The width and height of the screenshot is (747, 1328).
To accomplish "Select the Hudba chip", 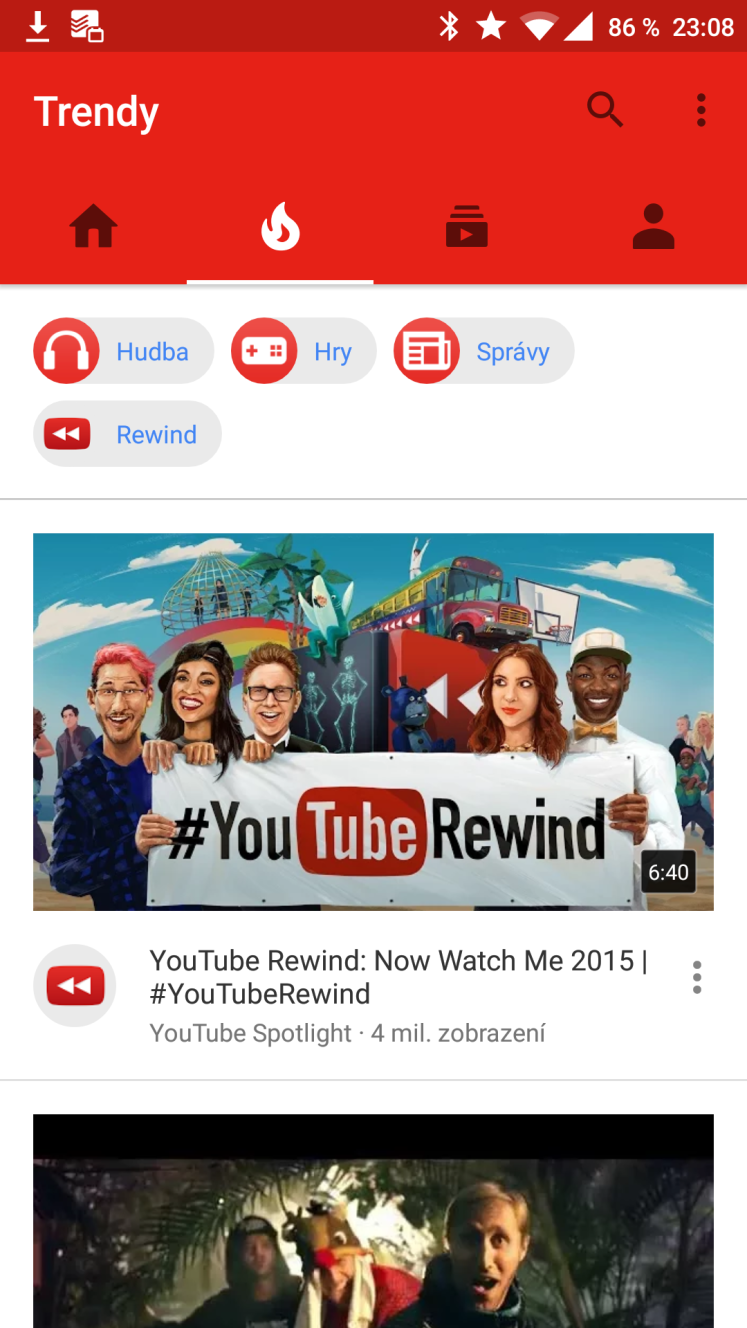I will click(124, 351).
